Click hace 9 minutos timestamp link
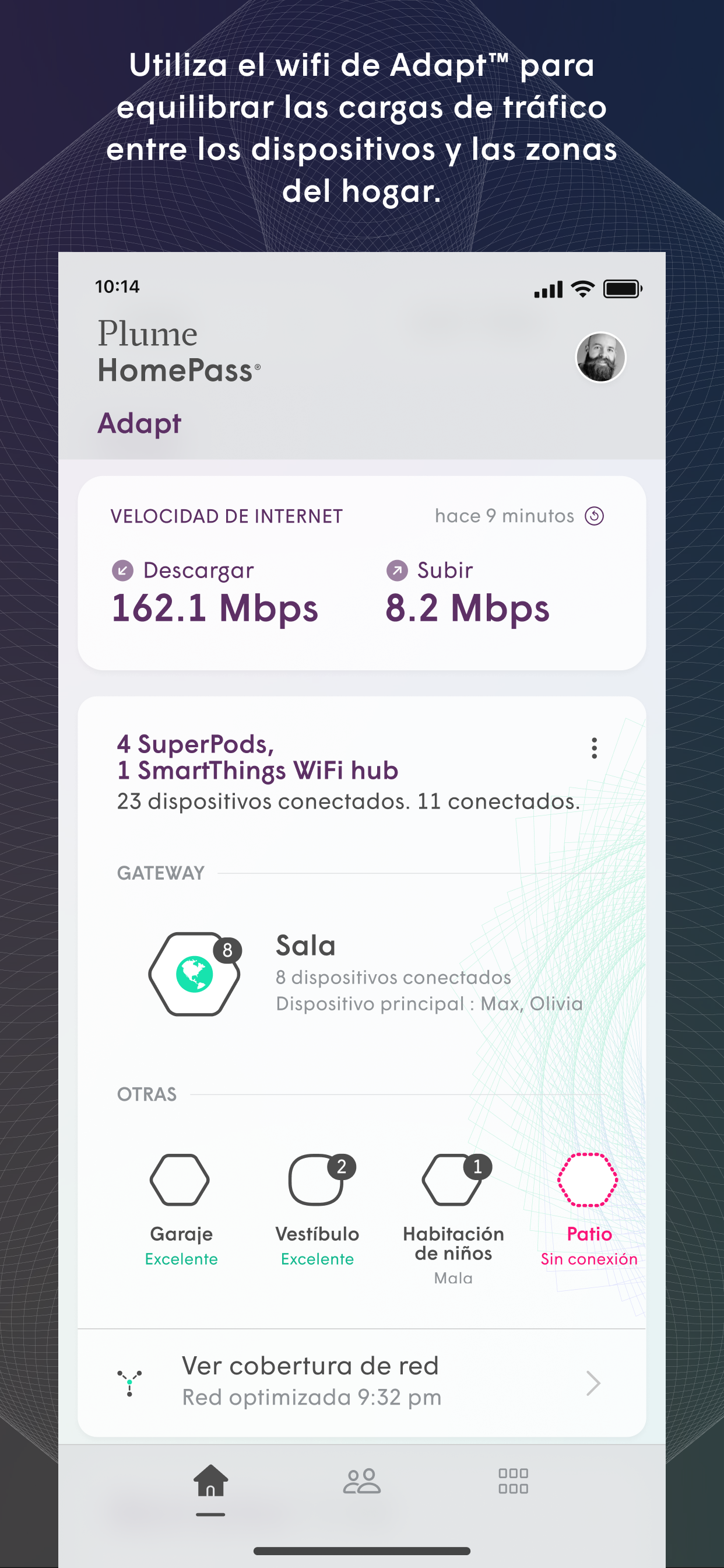This screenshot has width=724, height=1568. click(504, 516)
